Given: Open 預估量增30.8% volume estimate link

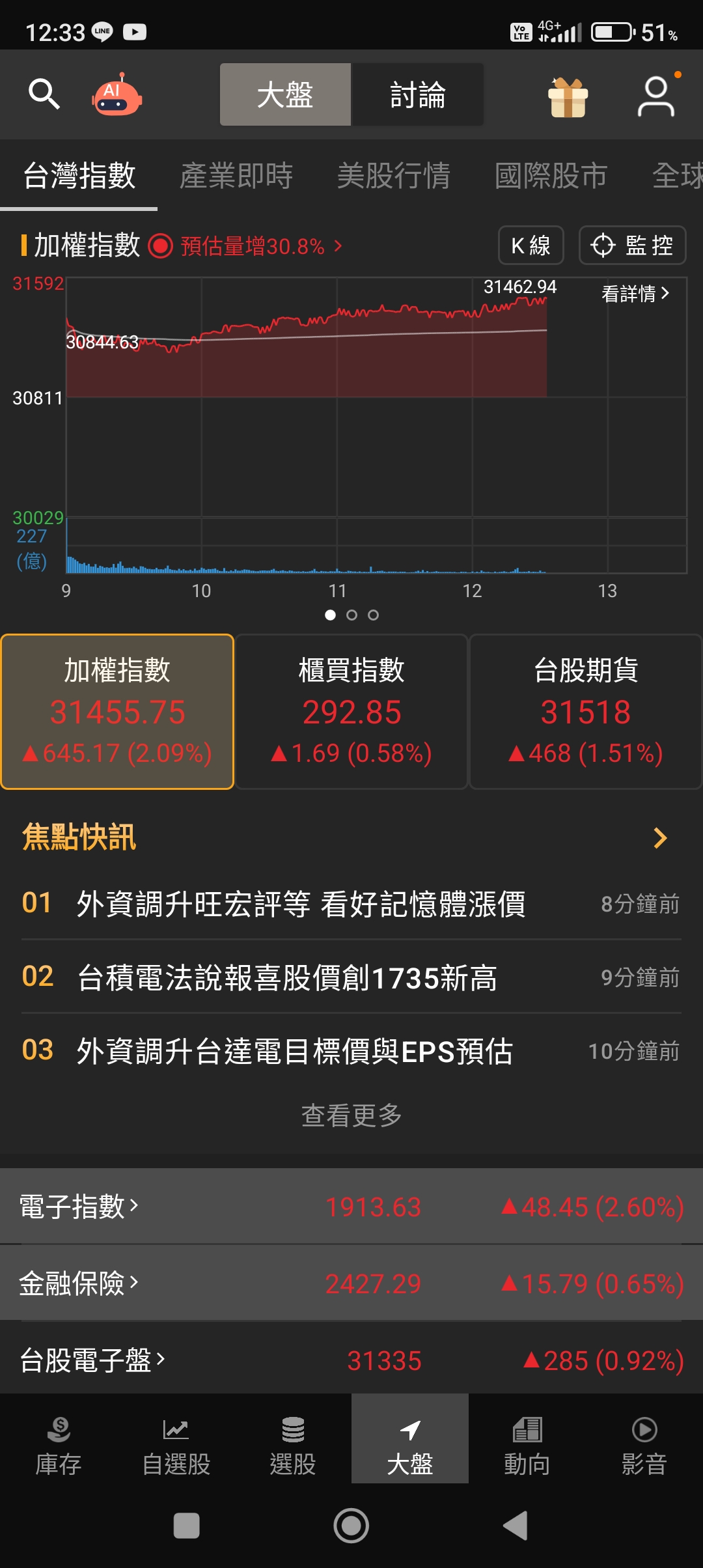Looking at the screenshot, I should click(260, 246).
